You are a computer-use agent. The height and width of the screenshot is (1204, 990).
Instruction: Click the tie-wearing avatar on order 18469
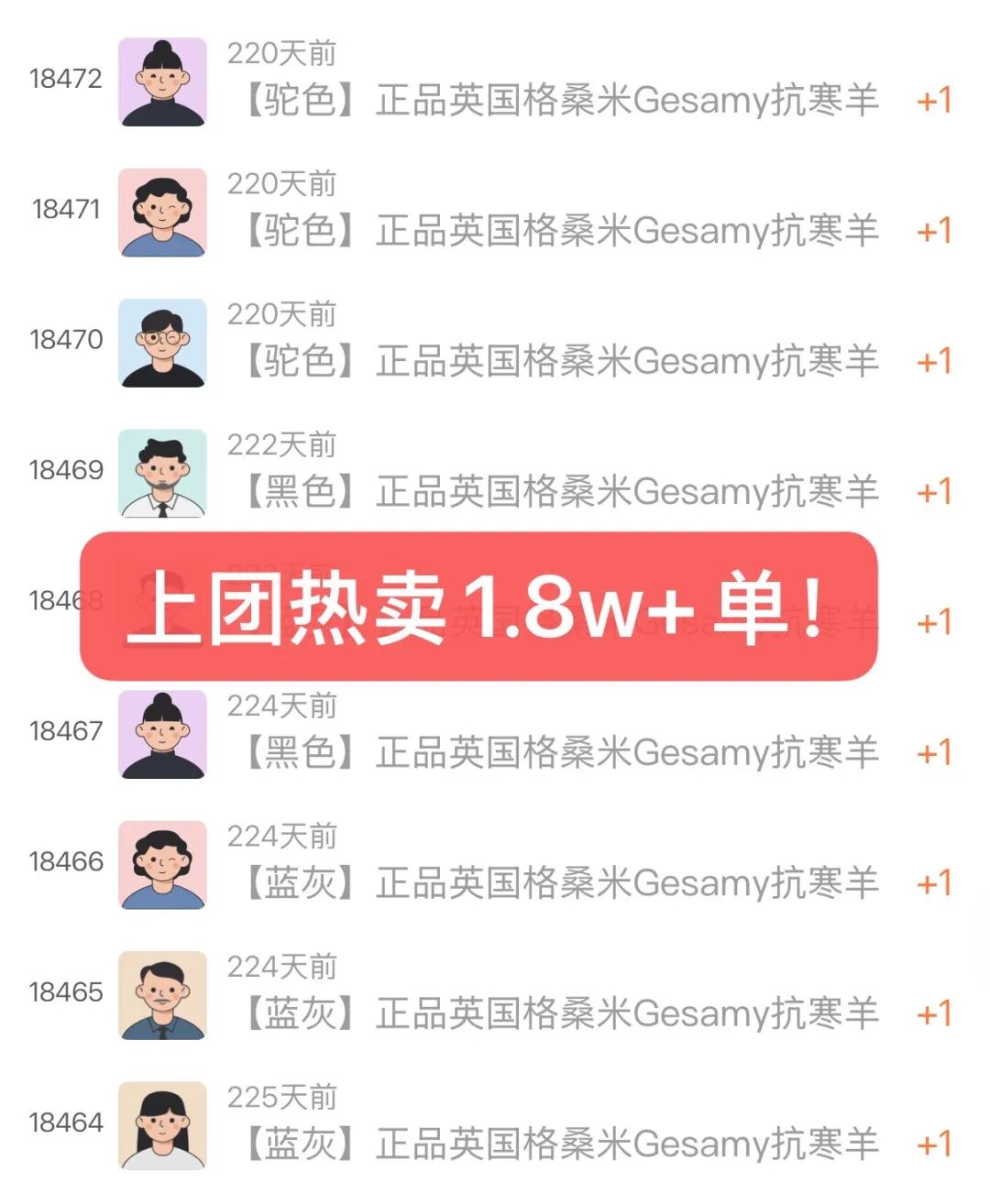[x=162, y=474]
